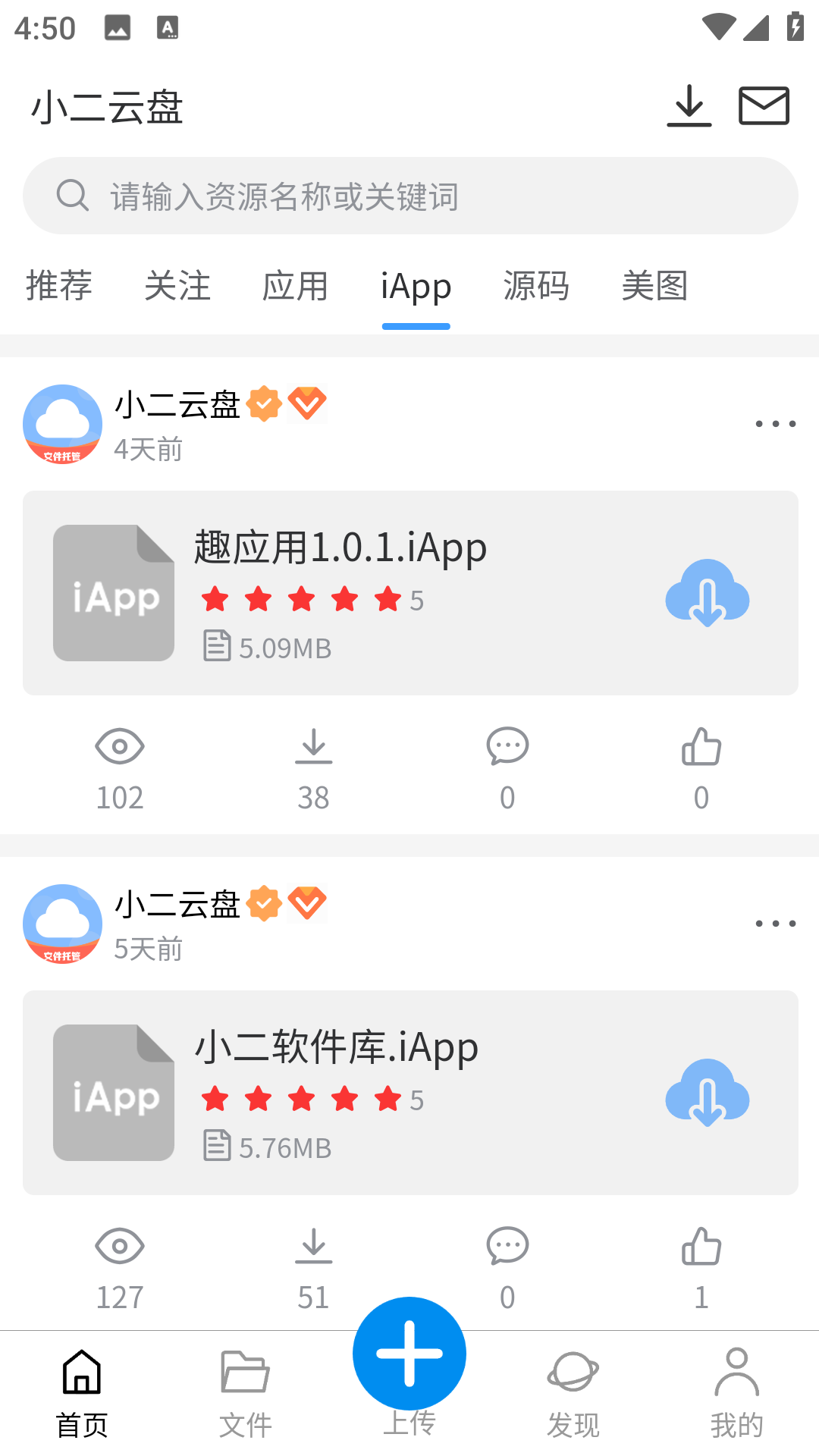Open comments on 趣应用1.0.1.iApp post

pos(507,747)
